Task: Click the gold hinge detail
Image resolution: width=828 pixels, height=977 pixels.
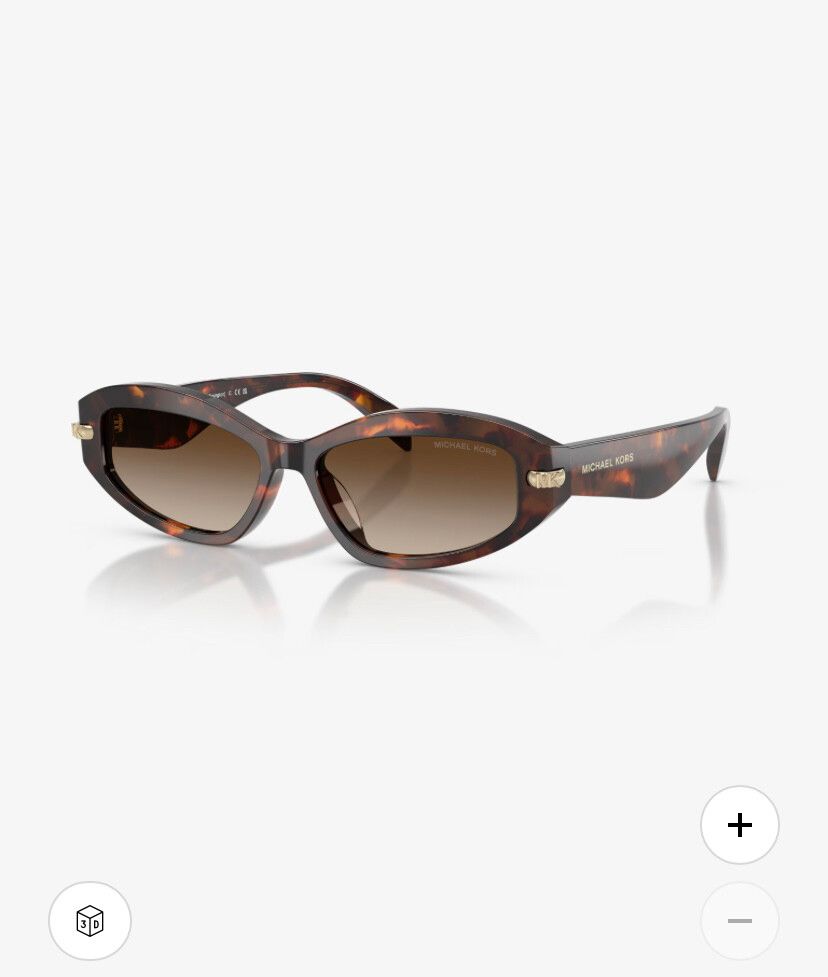Action: [545, 479]
